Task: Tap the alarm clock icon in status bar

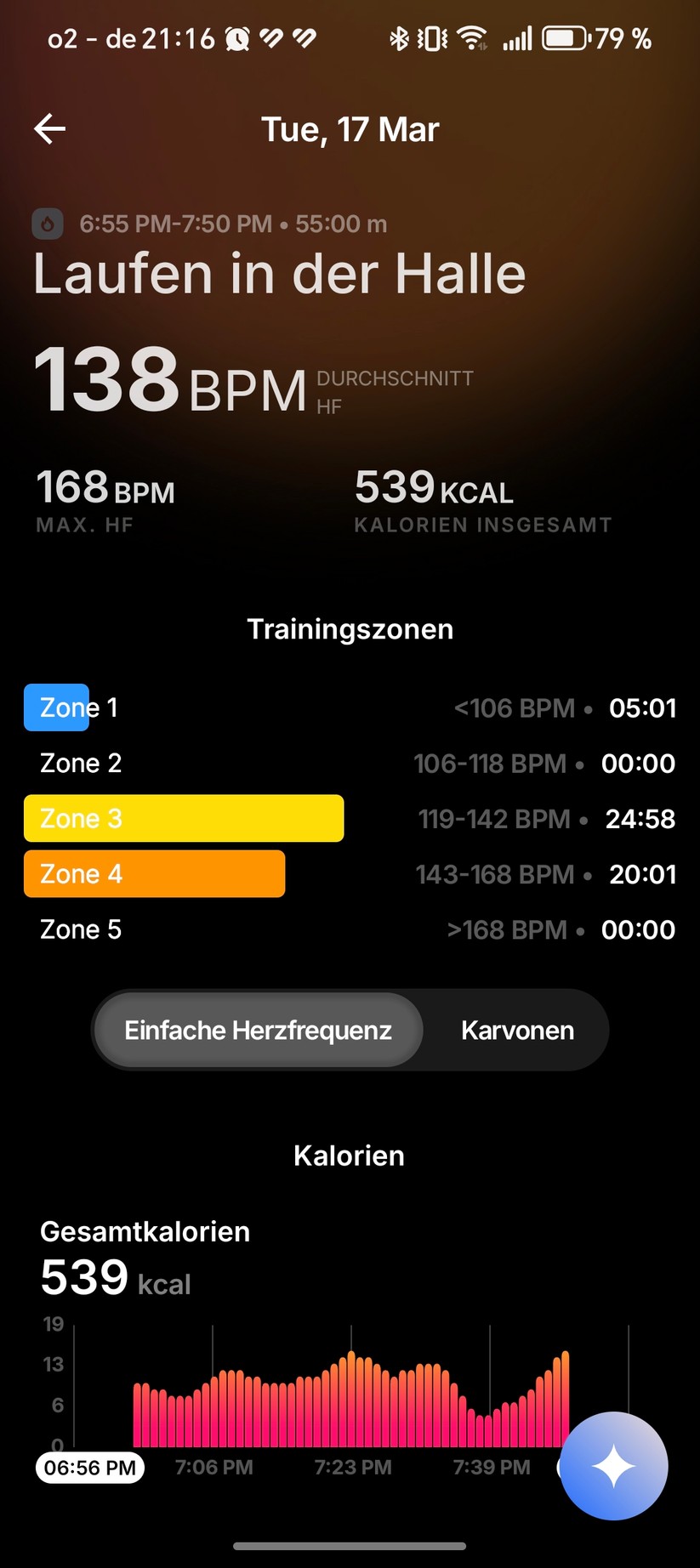Action: [239, 37]
